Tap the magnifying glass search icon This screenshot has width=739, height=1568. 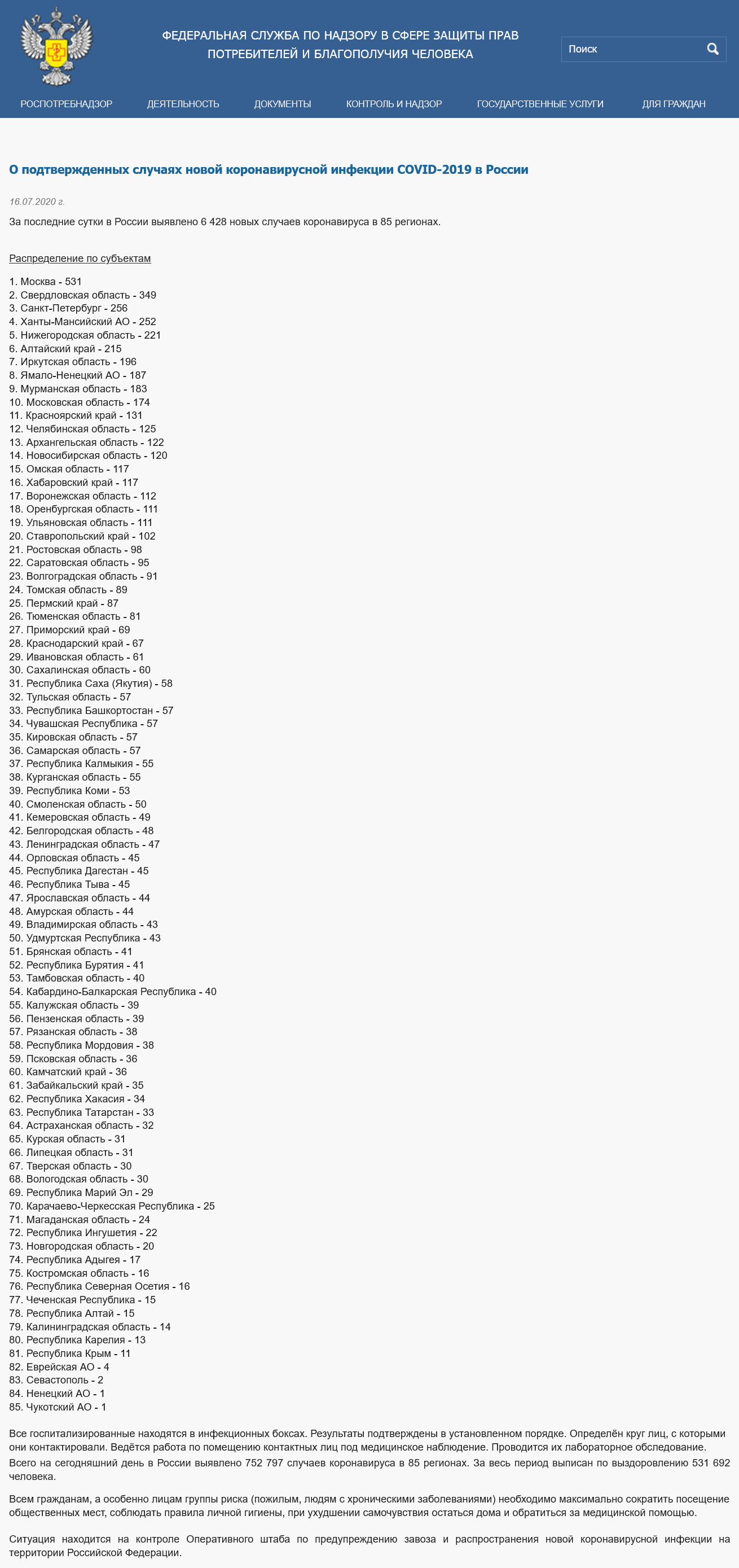point(713,49)
